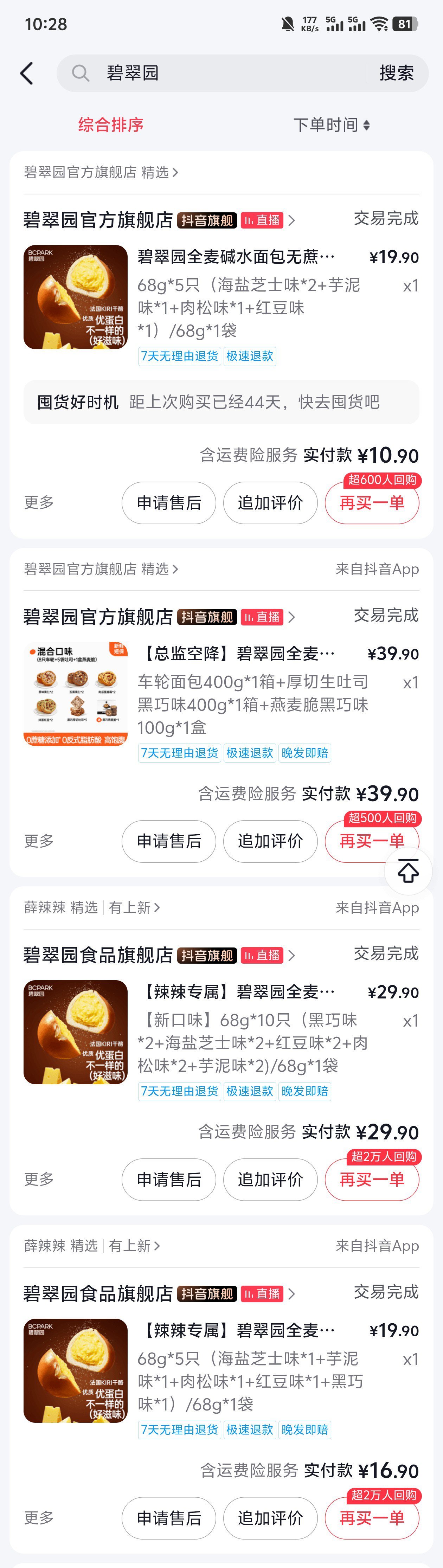
Task: Jump back to top with the arrow button
Action: [408, 871]
